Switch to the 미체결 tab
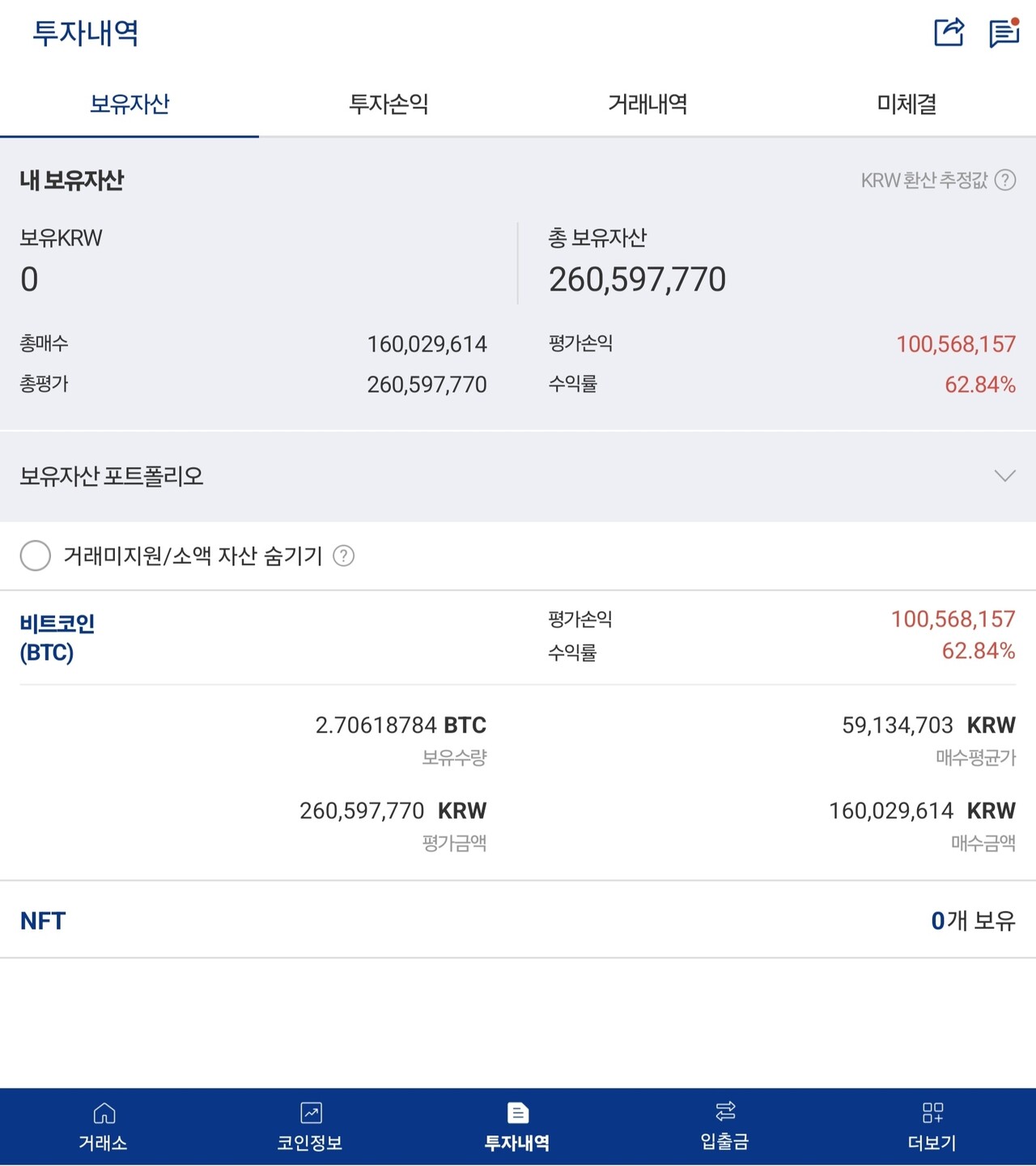Viewport: 1036px width, 1166px height. 906,104
